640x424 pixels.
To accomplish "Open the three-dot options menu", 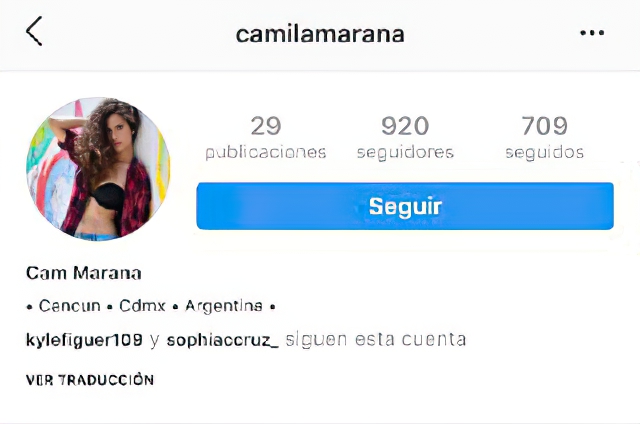I will [x=592, y=33].
